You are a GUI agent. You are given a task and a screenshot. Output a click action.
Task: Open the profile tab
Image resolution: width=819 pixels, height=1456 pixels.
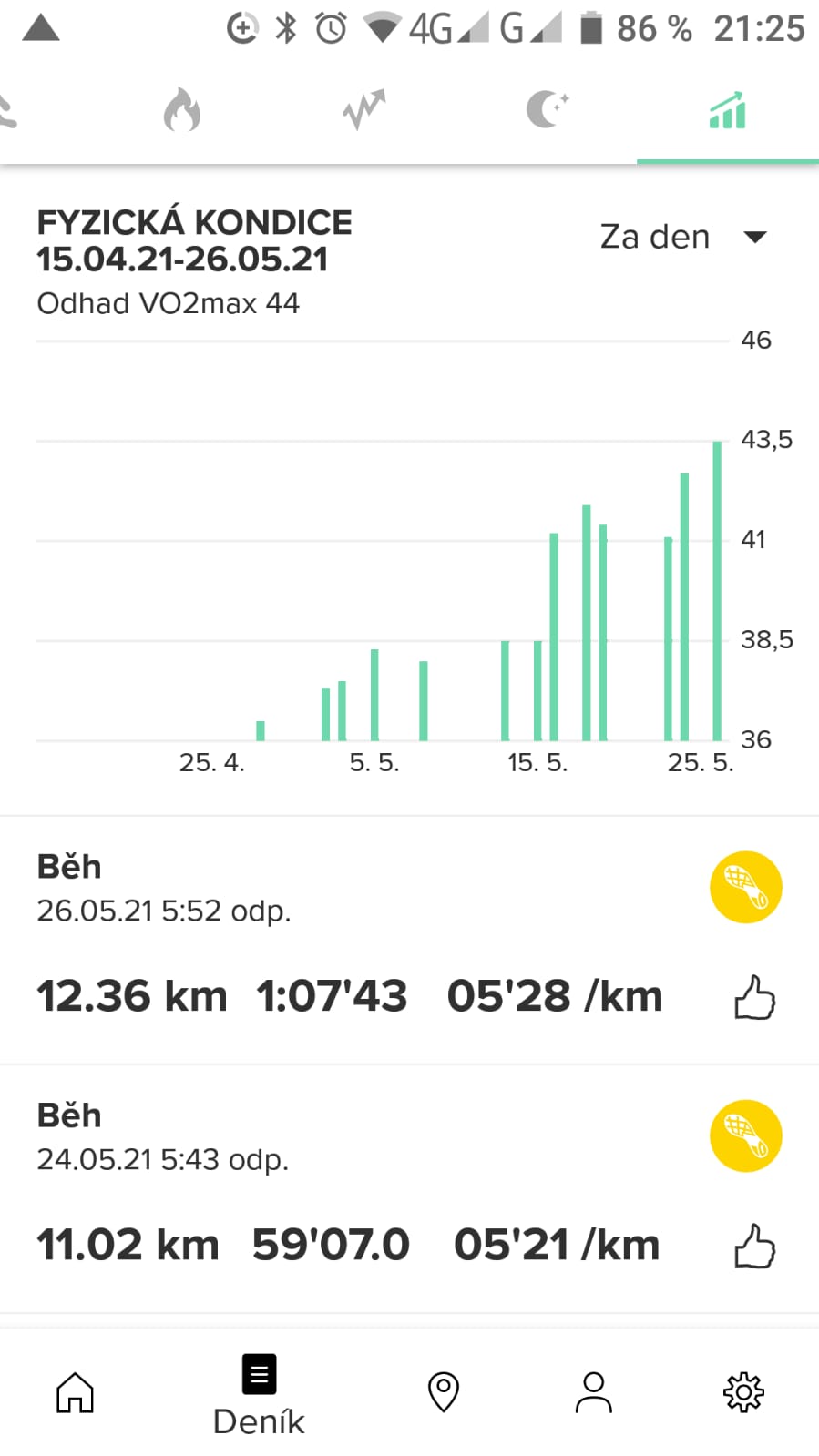(593, 1392)
